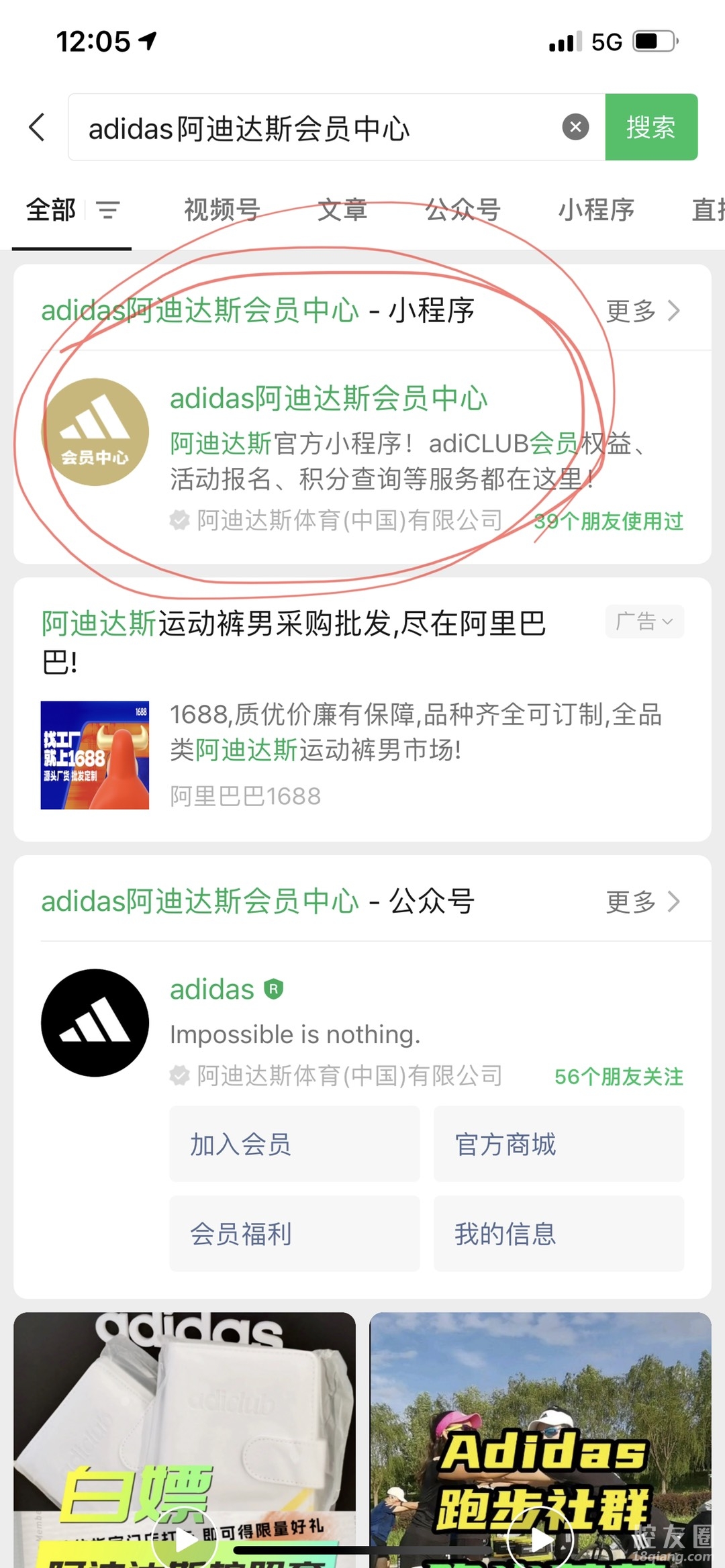
Task: Switch to the 文章 tab
Action: [x=342, y=210]
